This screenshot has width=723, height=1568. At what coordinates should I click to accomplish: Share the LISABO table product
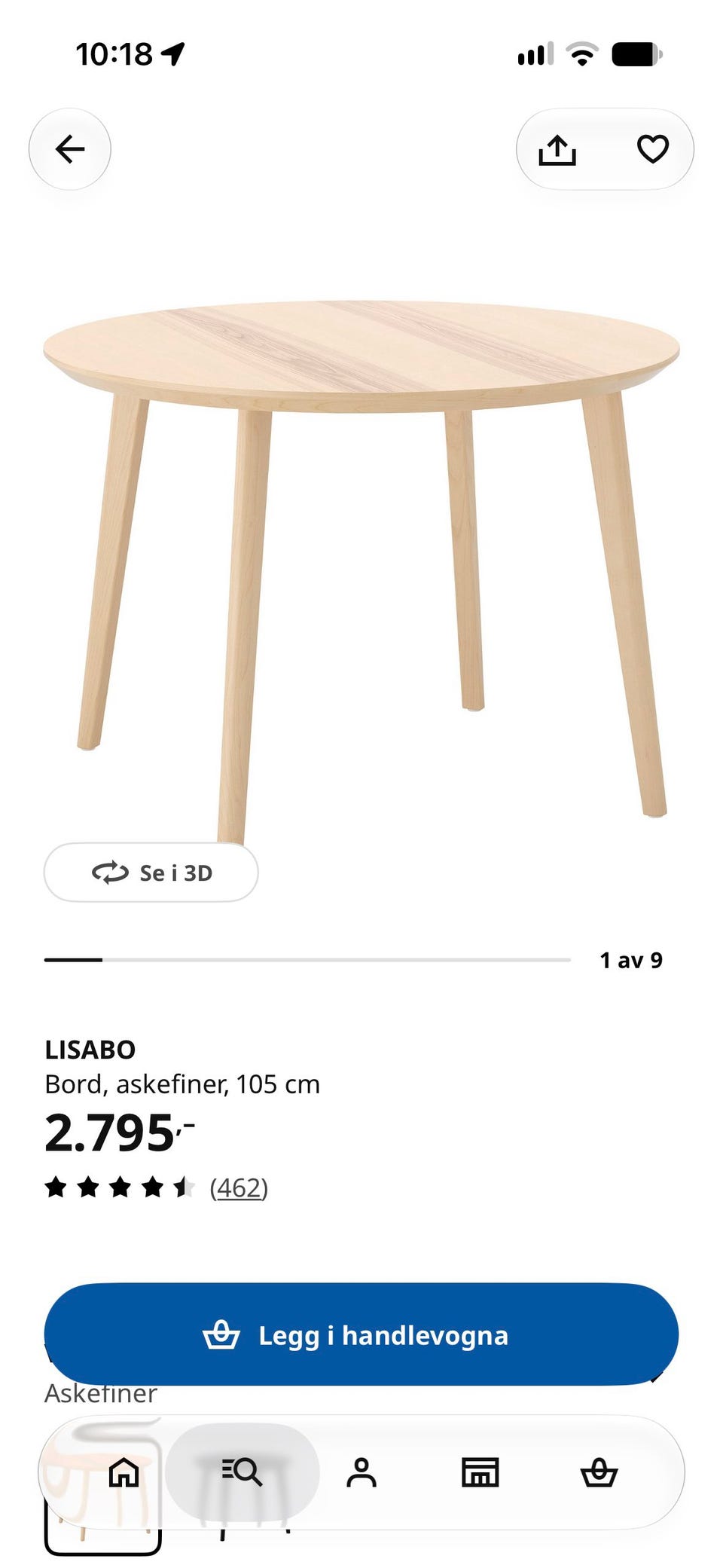[x=557, y=149]
